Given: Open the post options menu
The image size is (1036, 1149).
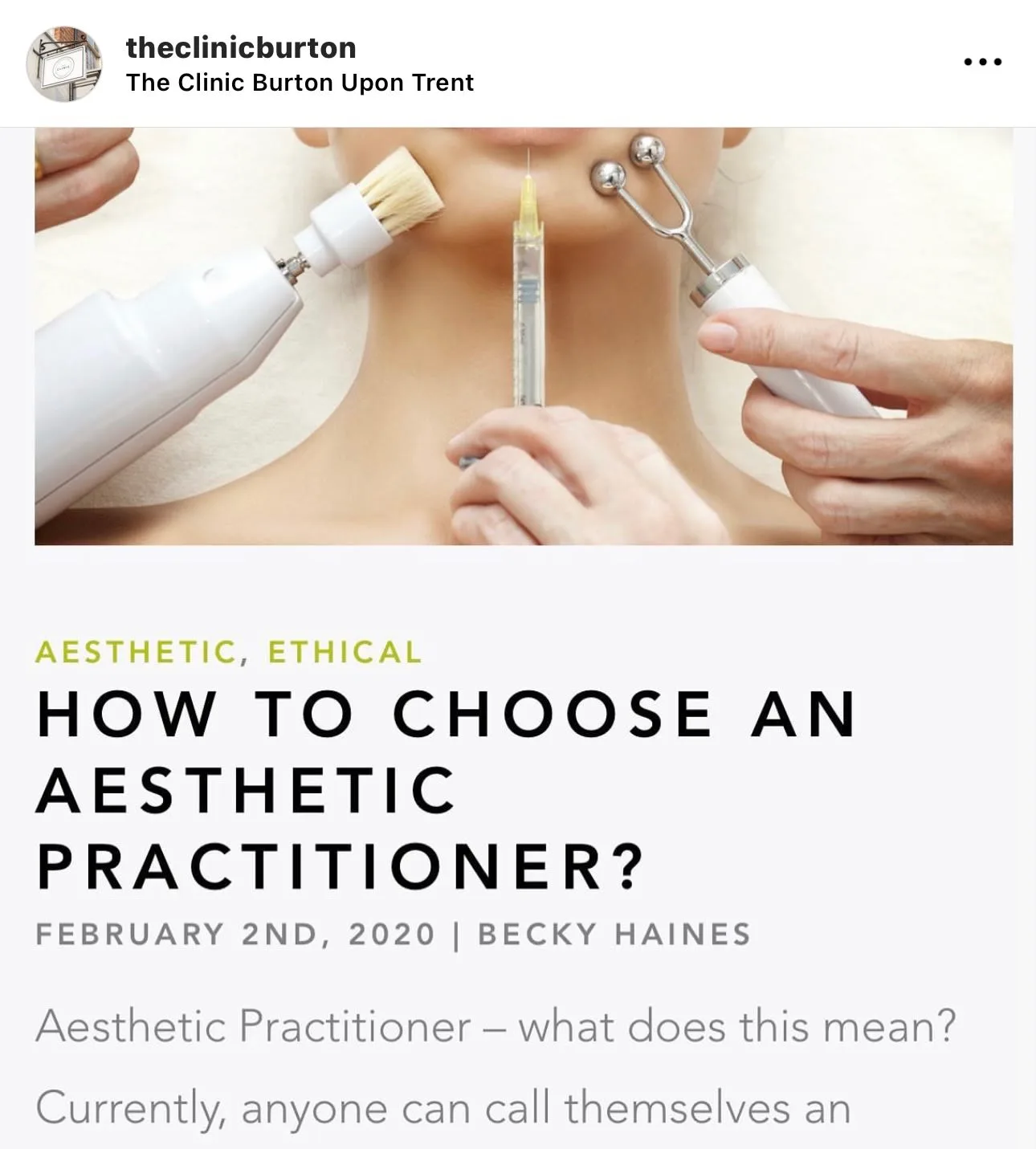Looking at the screenshot, I should click(983, 62).
